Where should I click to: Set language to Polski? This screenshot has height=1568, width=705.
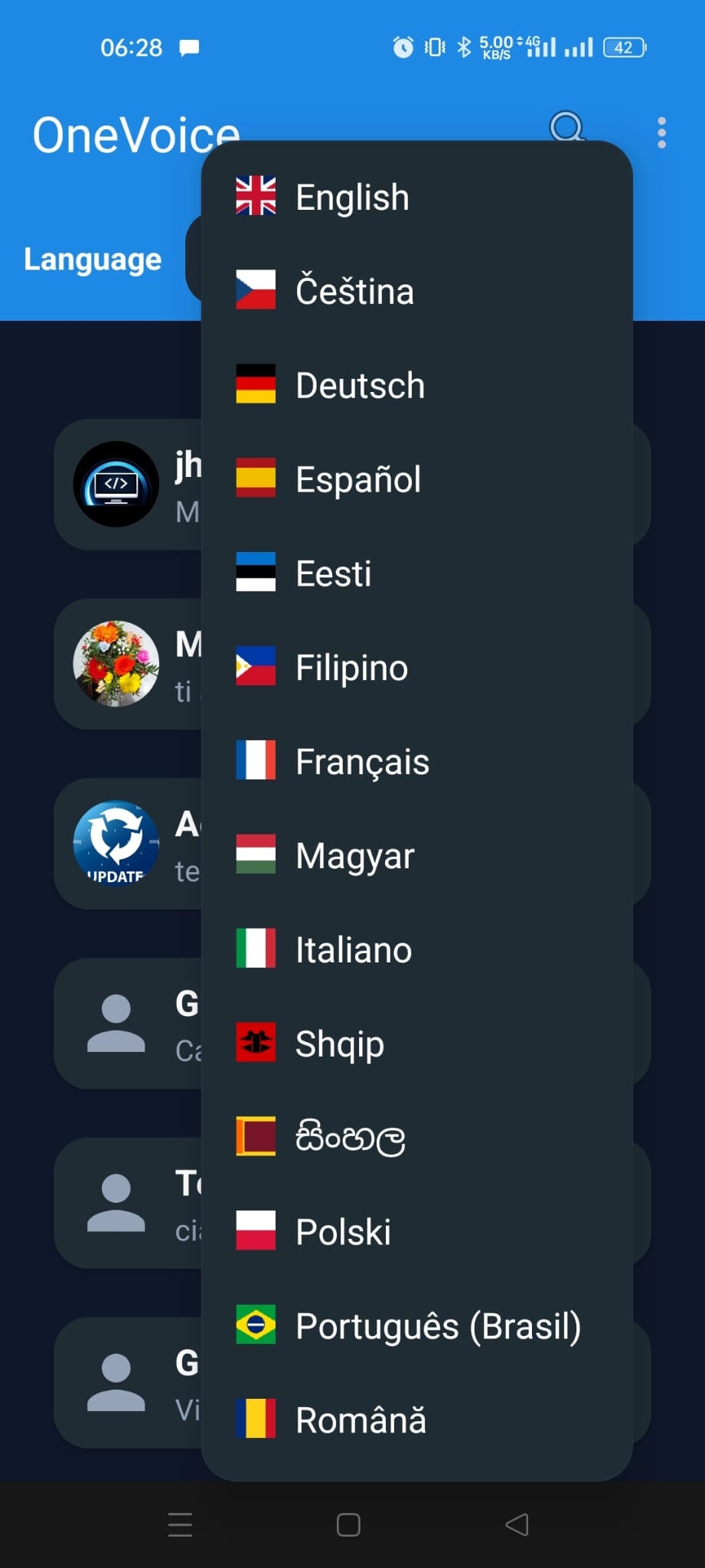click(343, 1233)
